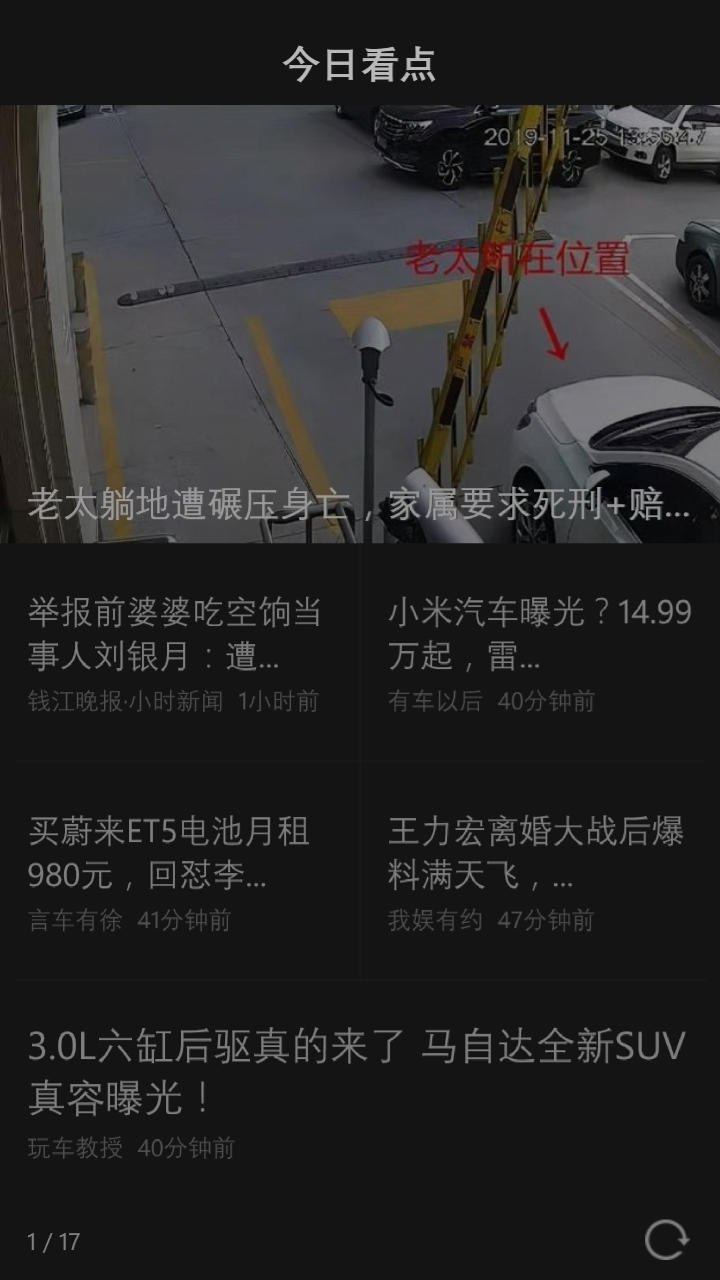The width and height of the screenshot is (720, 1280).
Task: Open the headline story about 老太躺地遭碾压身亡
Action: click(x=360, y=325)
